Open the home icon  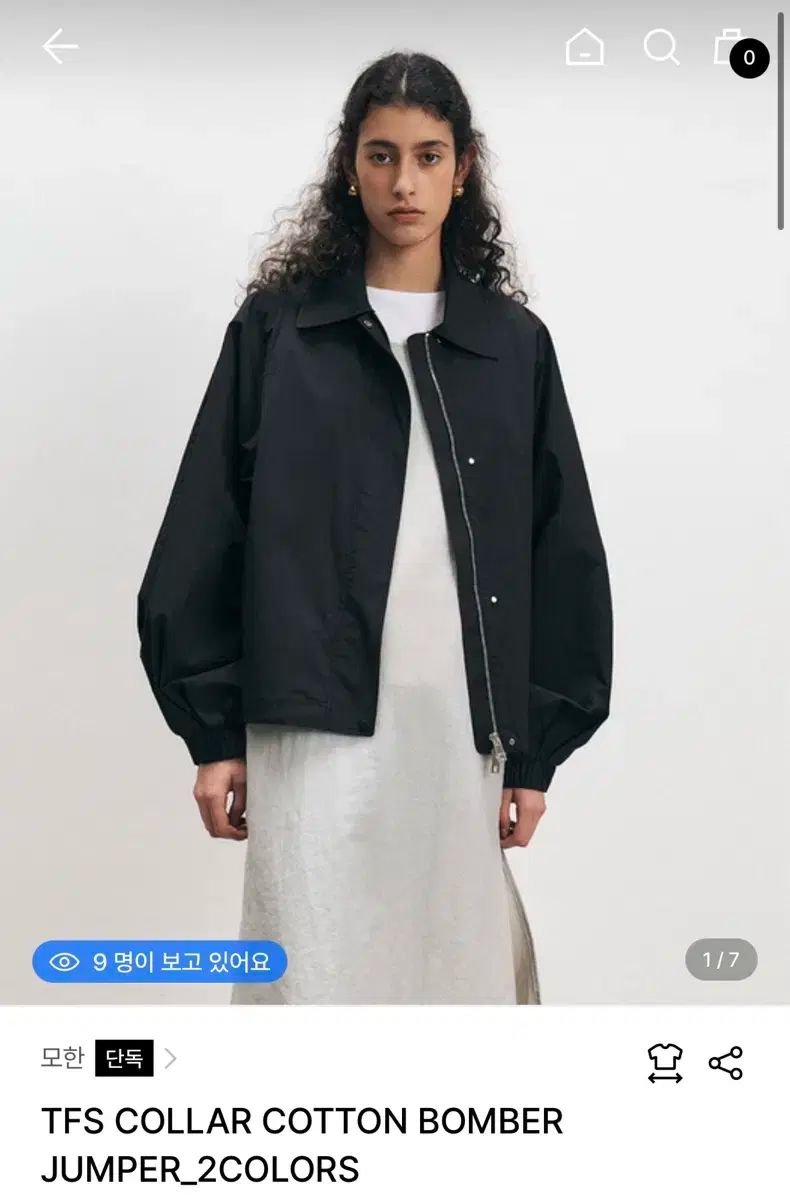pos(584,47)
